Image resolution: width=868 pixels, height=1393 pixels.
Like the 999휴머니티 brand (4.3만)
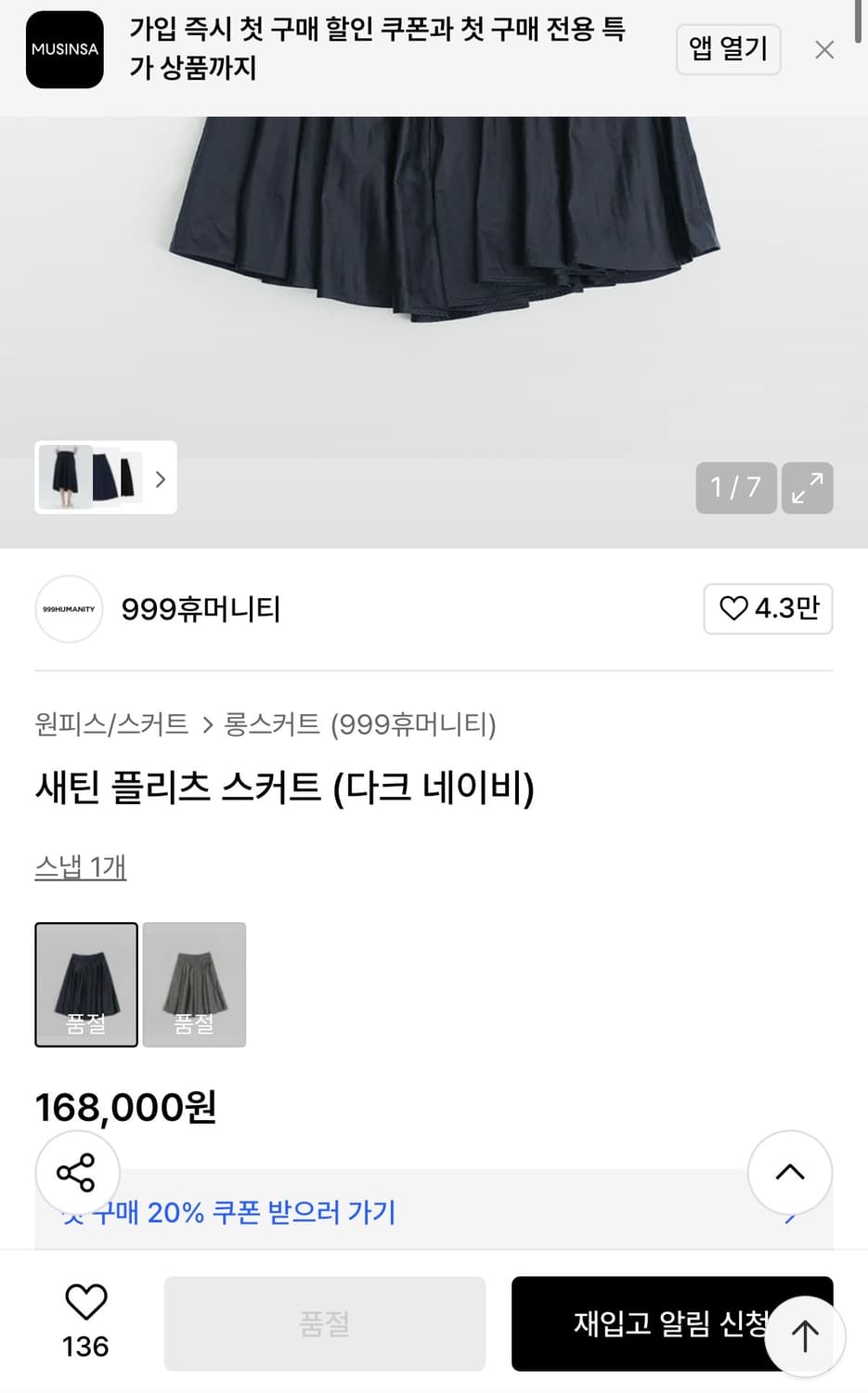pos(768,609)
